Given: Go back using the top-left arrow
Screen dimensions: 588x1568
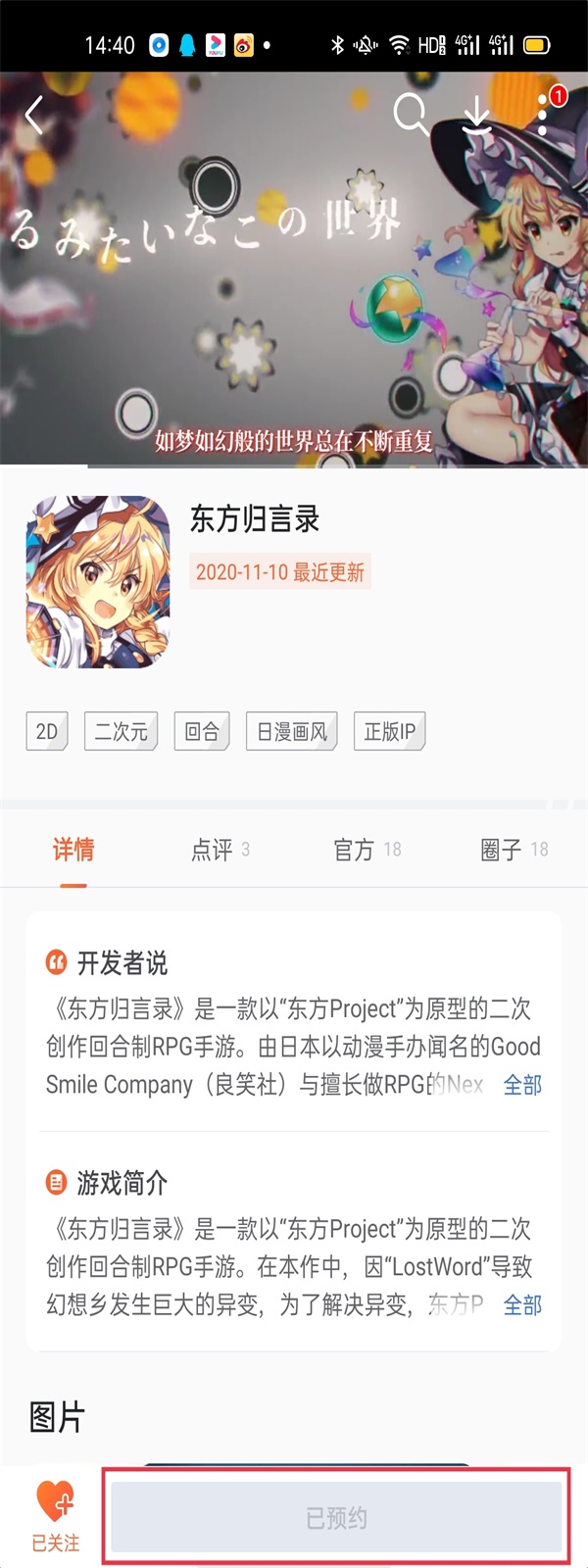Looking at the screenshot, I should coord(34,116).
